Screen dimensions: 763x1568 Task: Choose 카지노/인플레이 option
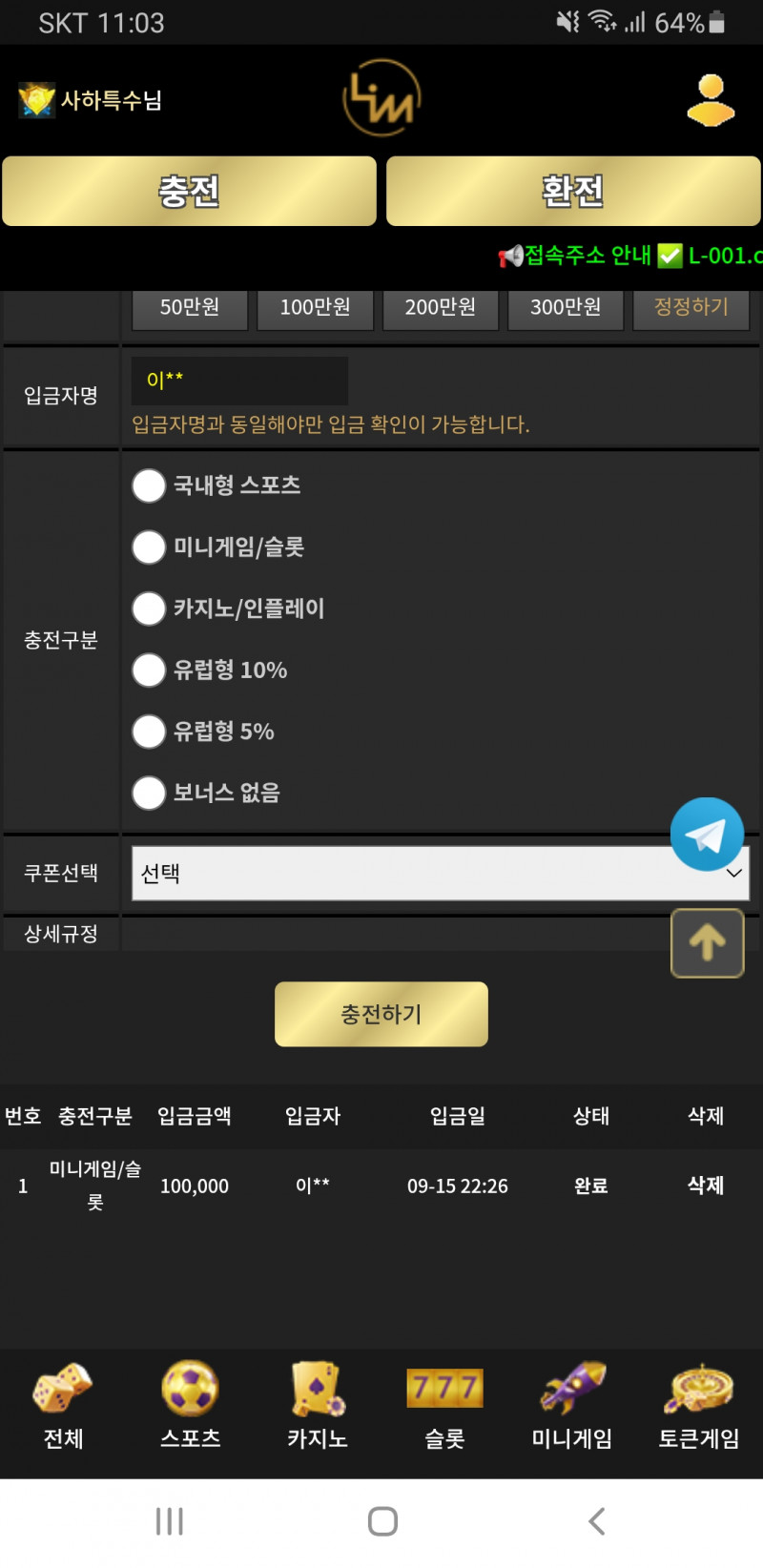click(x=149, y=609)
